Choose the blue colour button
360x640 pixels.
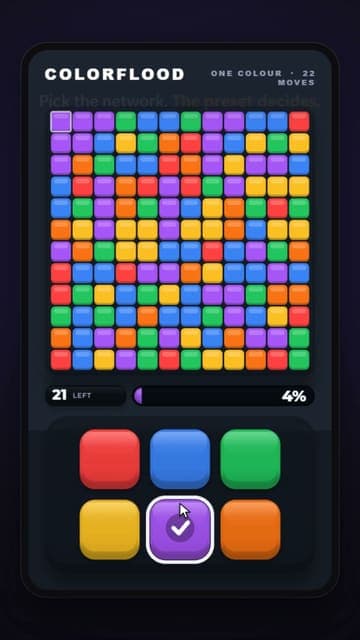(180, 459)
